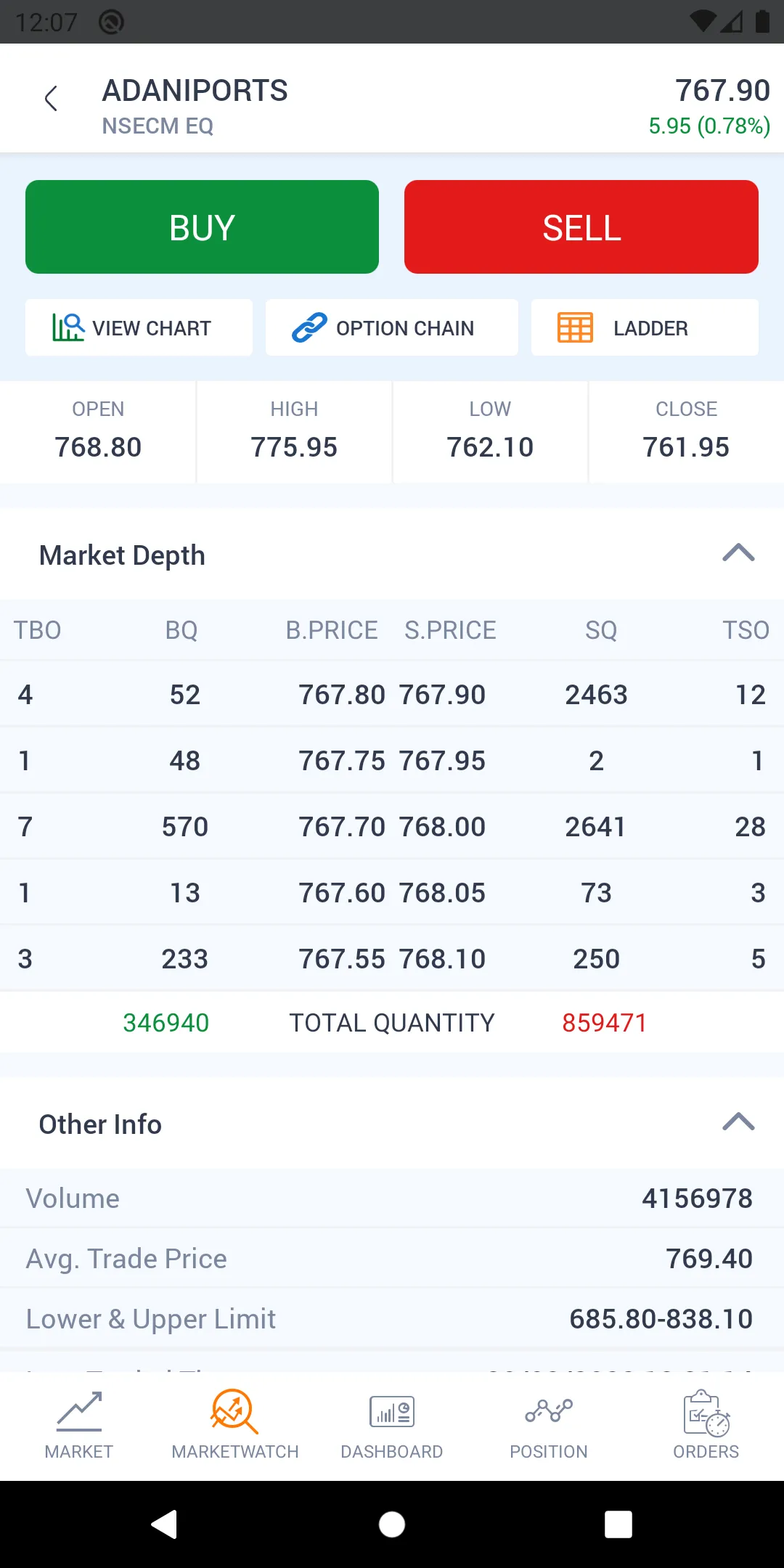Open the Dashboard chart icon

pyautogui.click(x=392, y=1410)
